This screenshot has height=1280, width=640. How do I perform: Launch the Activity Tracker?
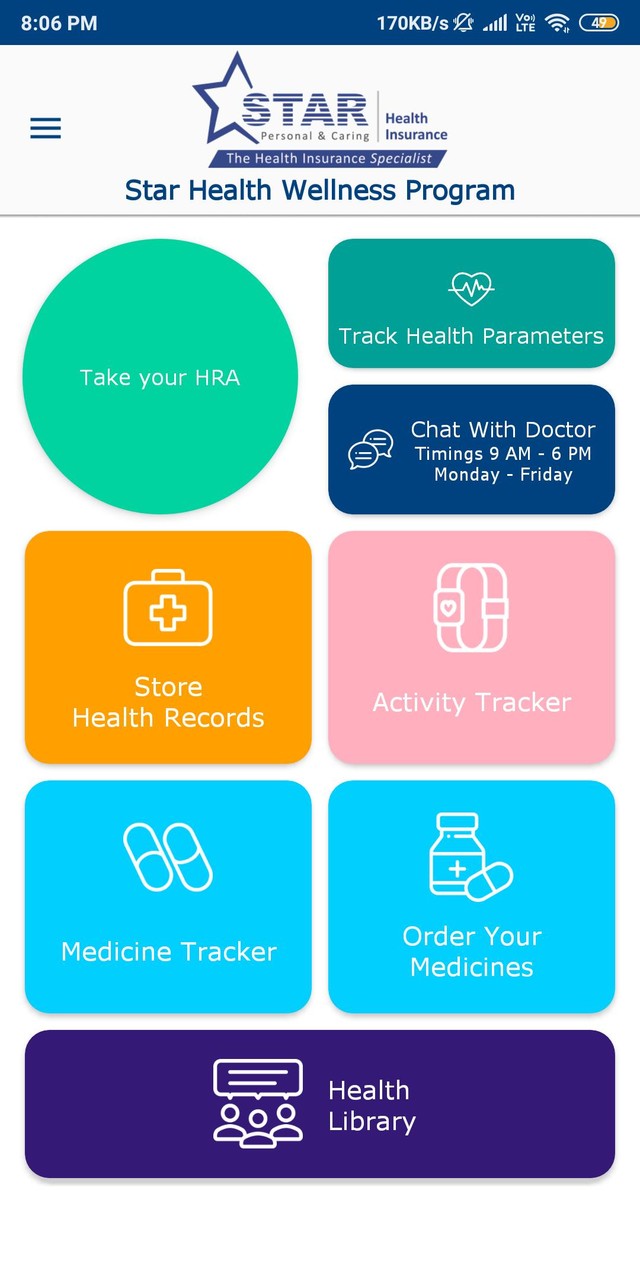[471, 647]
